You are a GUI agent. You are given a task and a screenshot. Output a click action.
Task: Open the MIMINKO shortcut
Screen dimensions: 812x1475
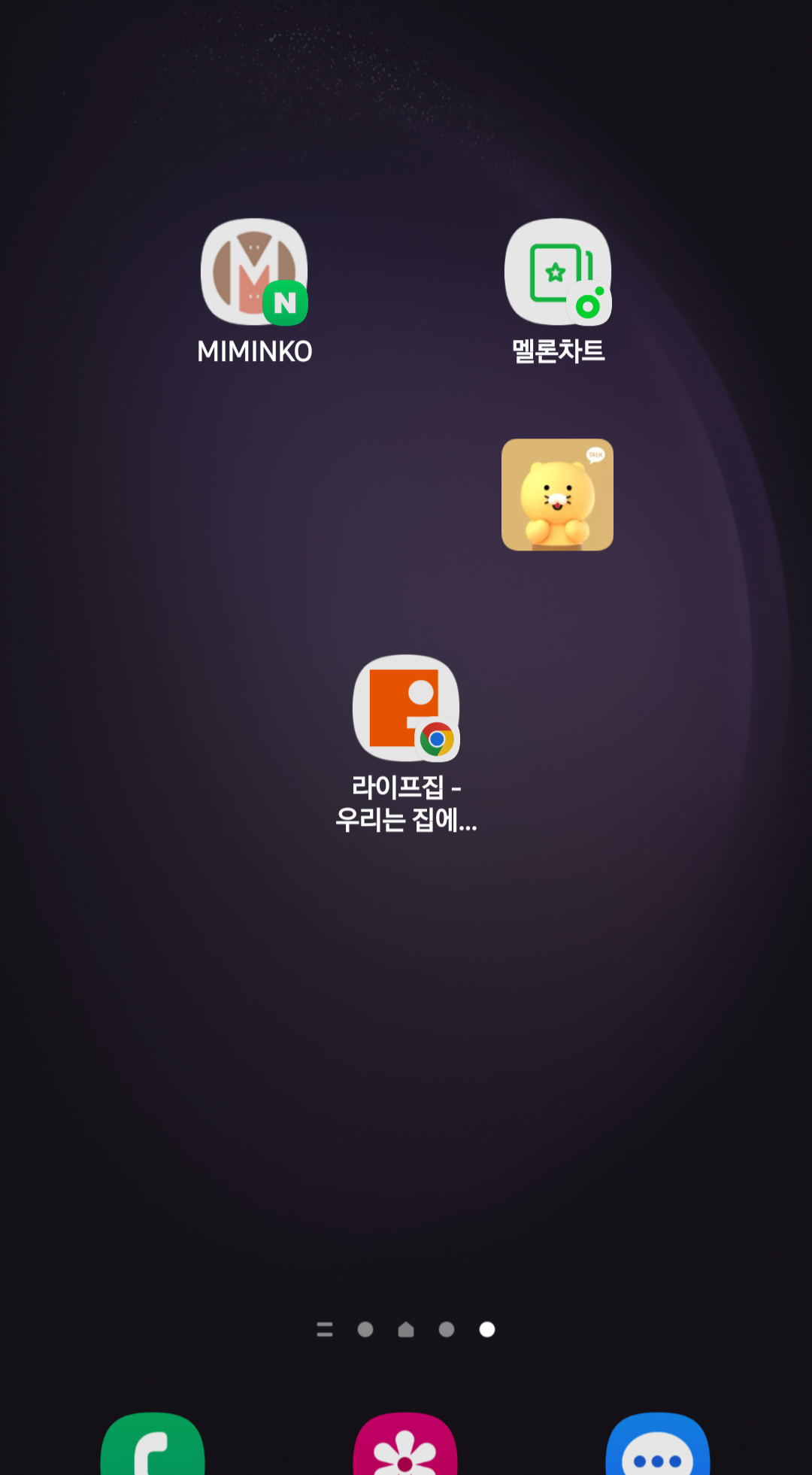[254, 272]
